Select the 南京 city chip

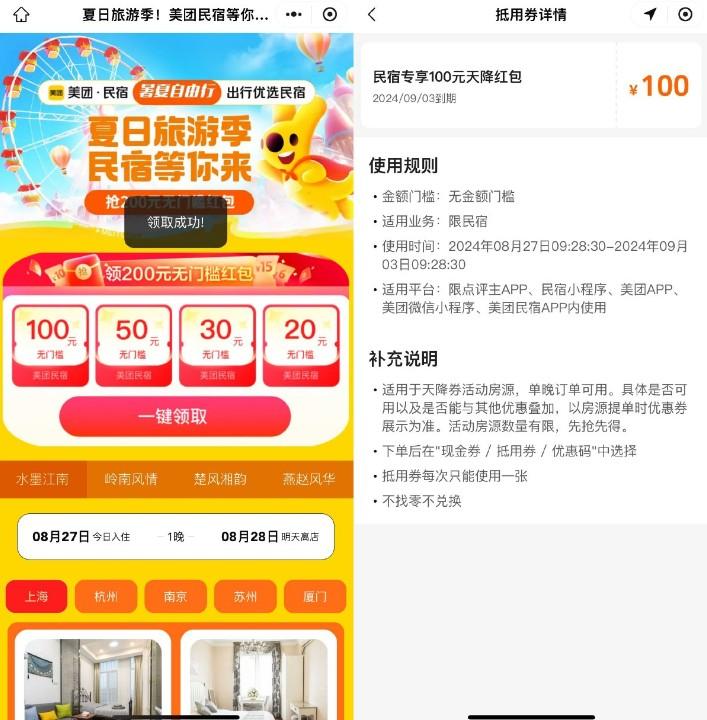[x=176, y=597]
